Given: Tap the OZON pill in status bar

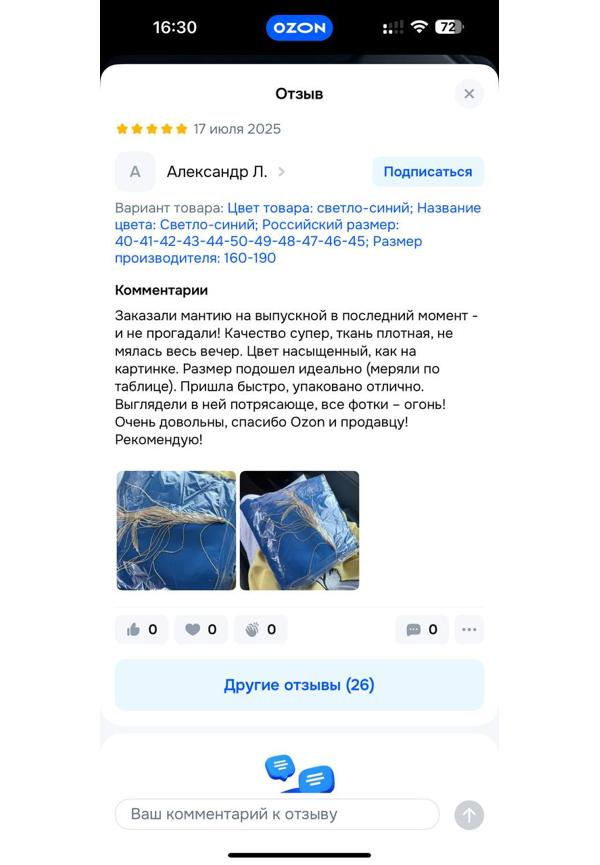Looking at the screenshot, I should [299, 28].
